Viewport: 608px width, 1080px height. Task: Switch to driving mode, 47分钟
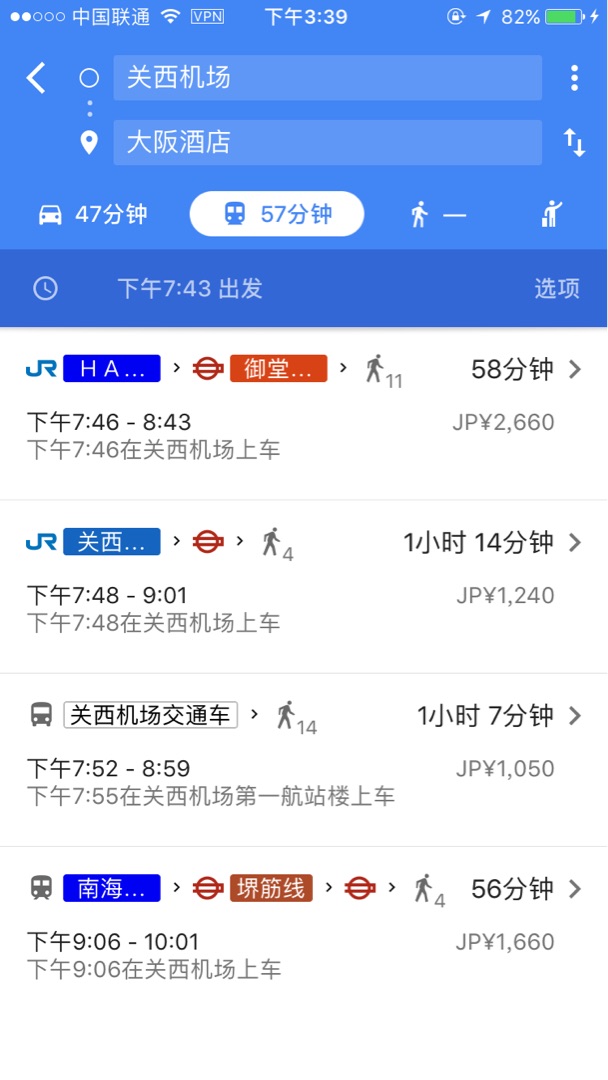point(92,214)
